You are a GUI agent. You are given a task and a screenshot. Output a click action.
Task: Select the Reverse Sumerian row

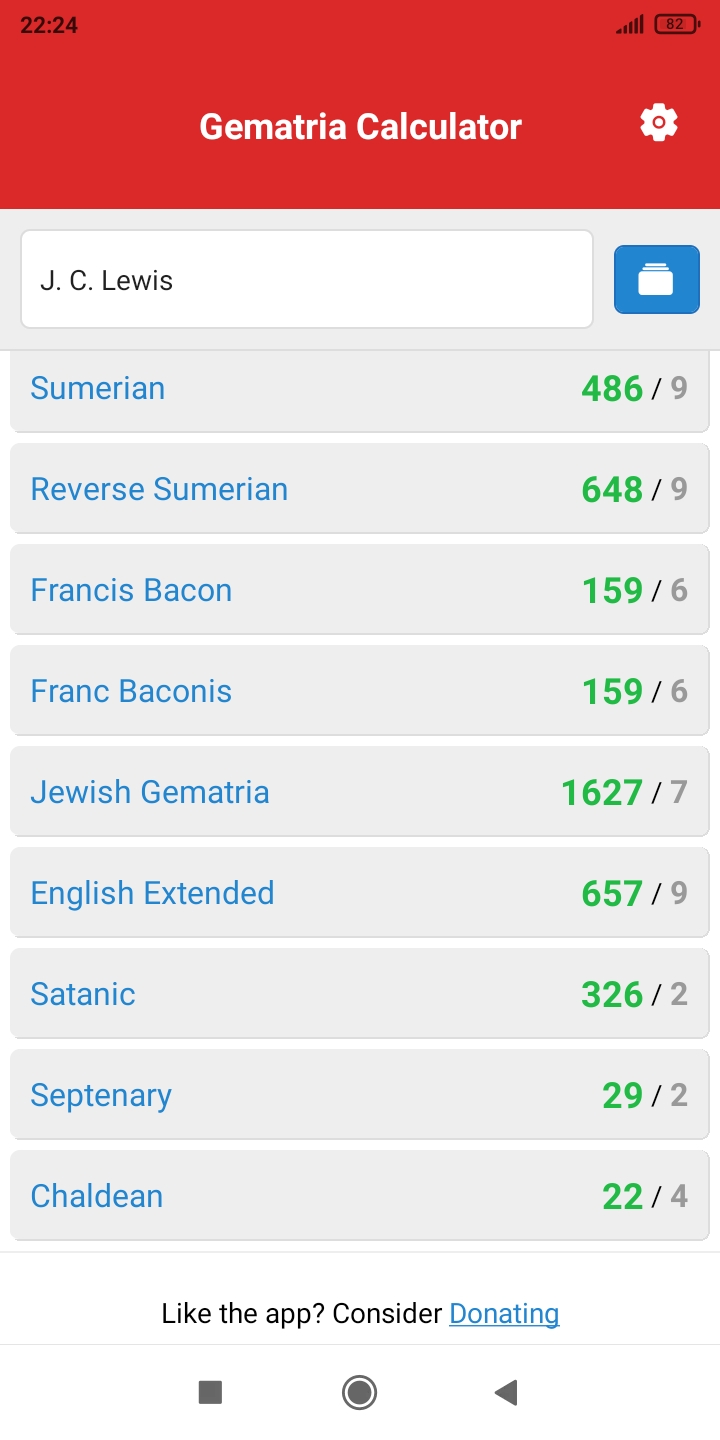[360, 489]
